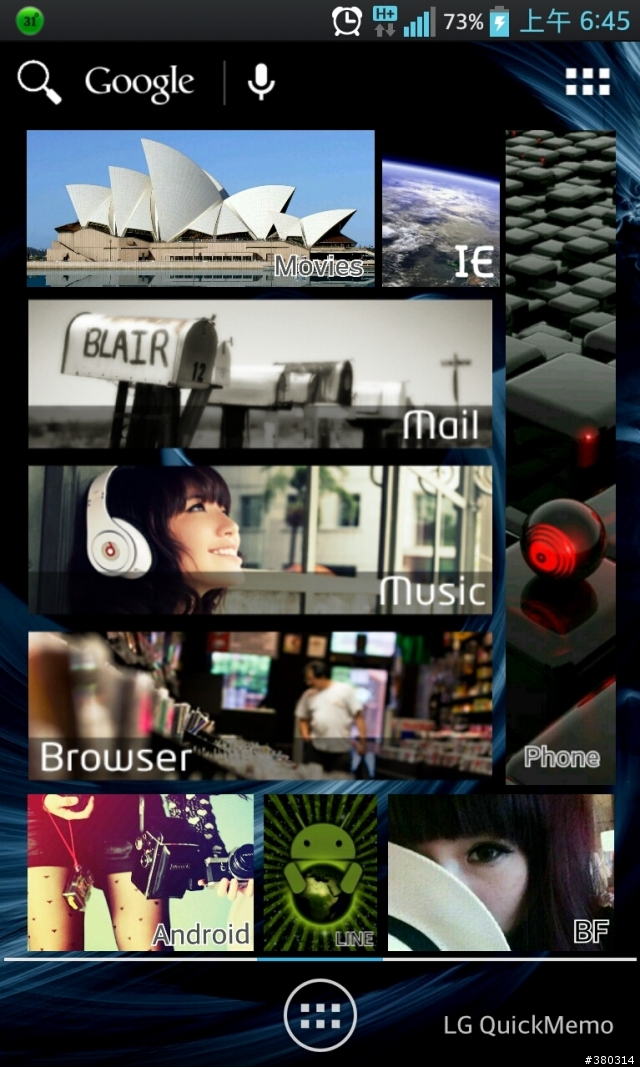Image resolution: width=640 pixels, height=1068 pixels.
Task: Open the app drawer button
Action: 320,1015
